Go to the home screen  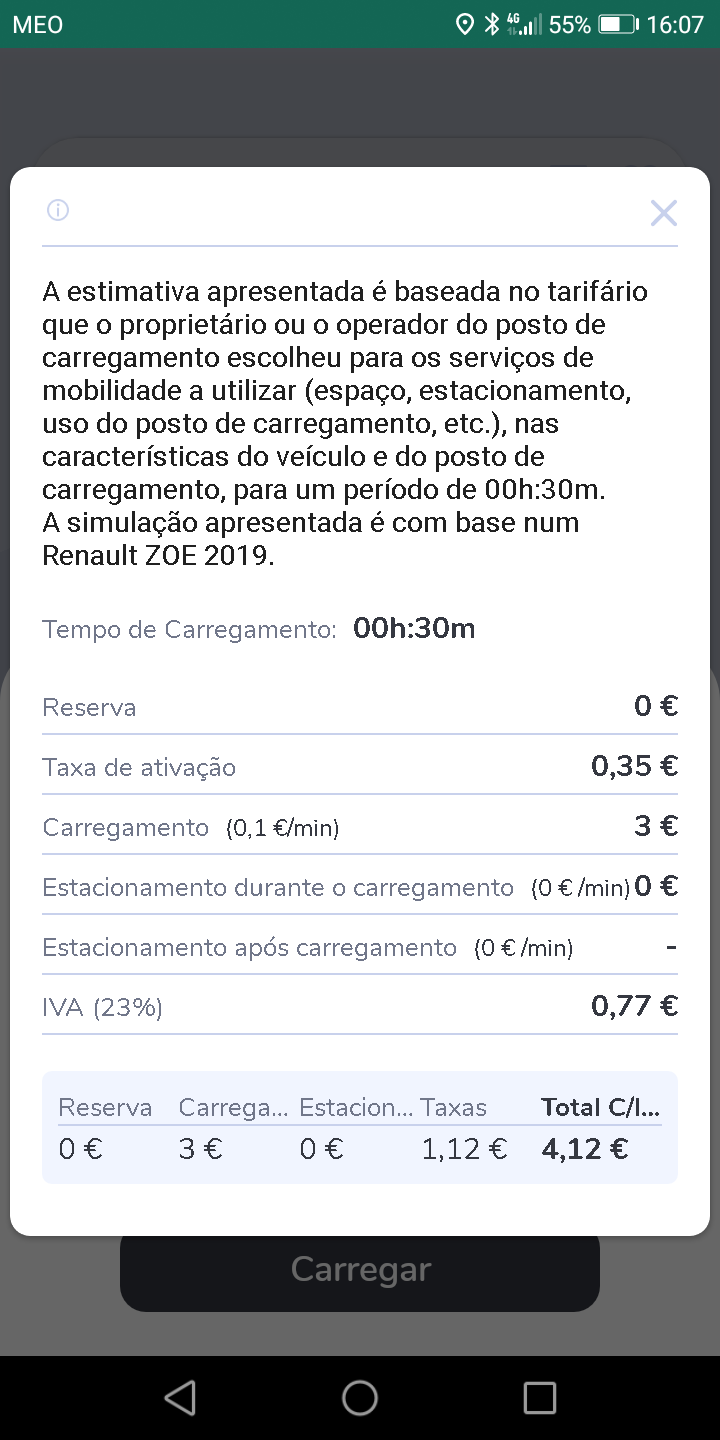coord(360,1398)
